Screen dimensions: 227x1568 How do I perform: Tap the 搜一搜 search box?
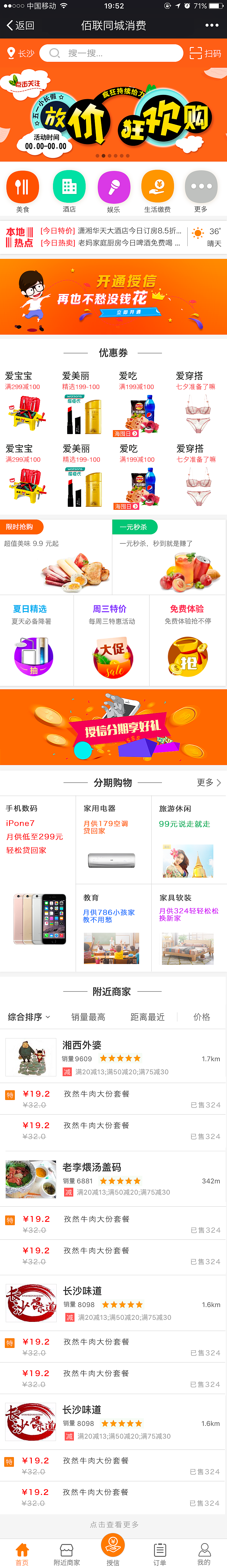(x=111, y=54)
